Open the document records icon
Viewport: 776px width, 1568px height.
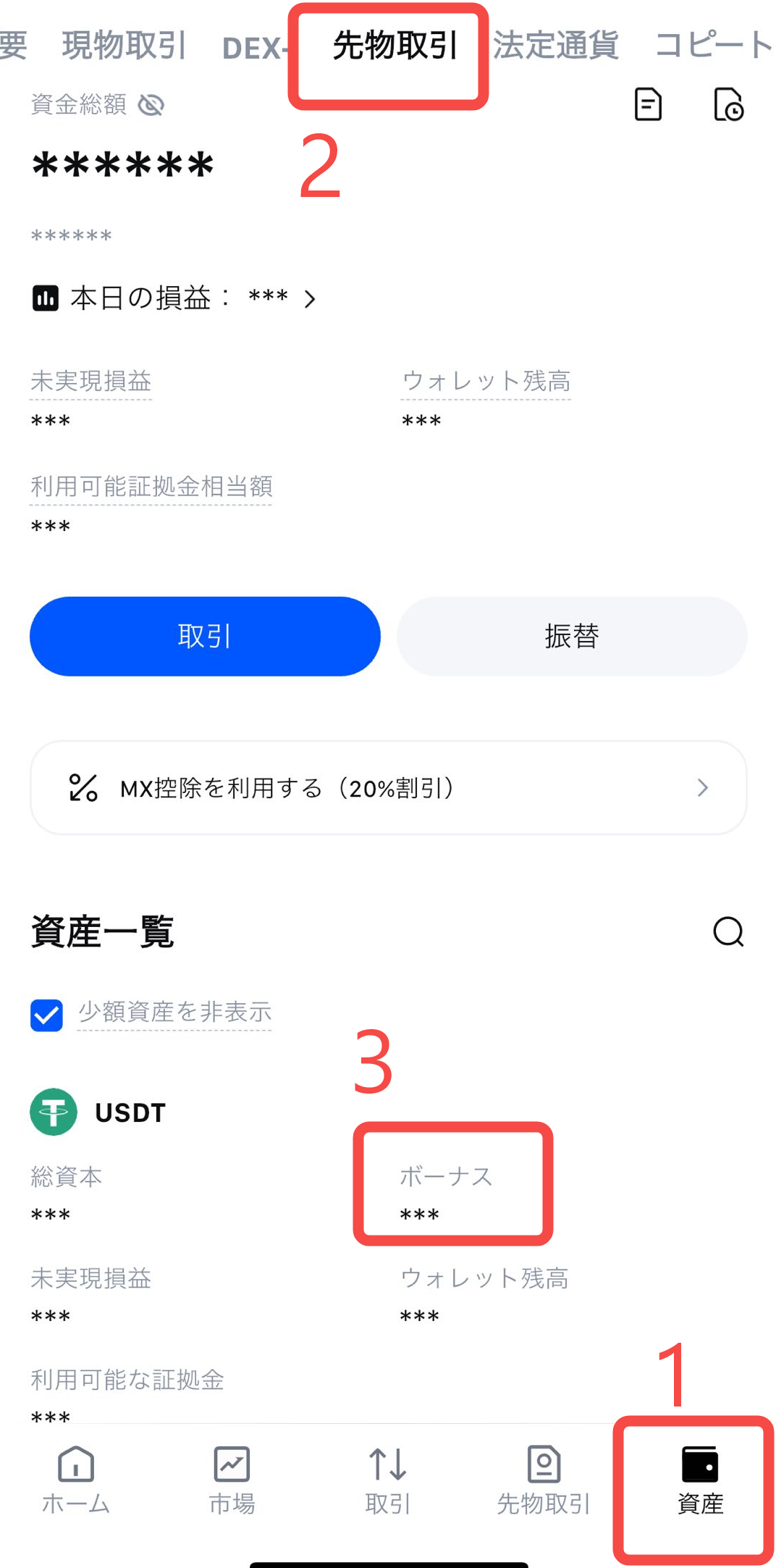click(648, 104)
